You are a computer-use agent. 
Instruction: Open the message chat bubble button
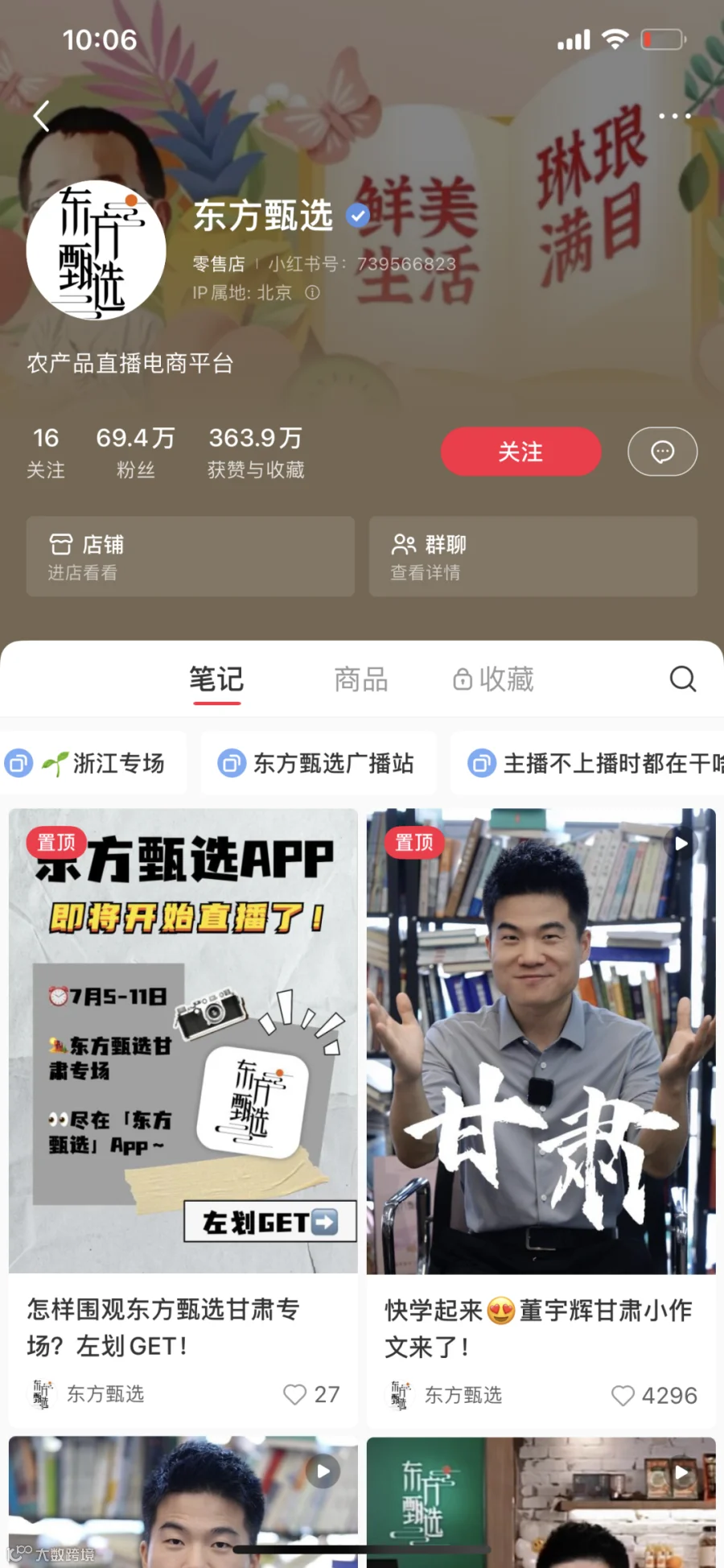pos(662,452)
